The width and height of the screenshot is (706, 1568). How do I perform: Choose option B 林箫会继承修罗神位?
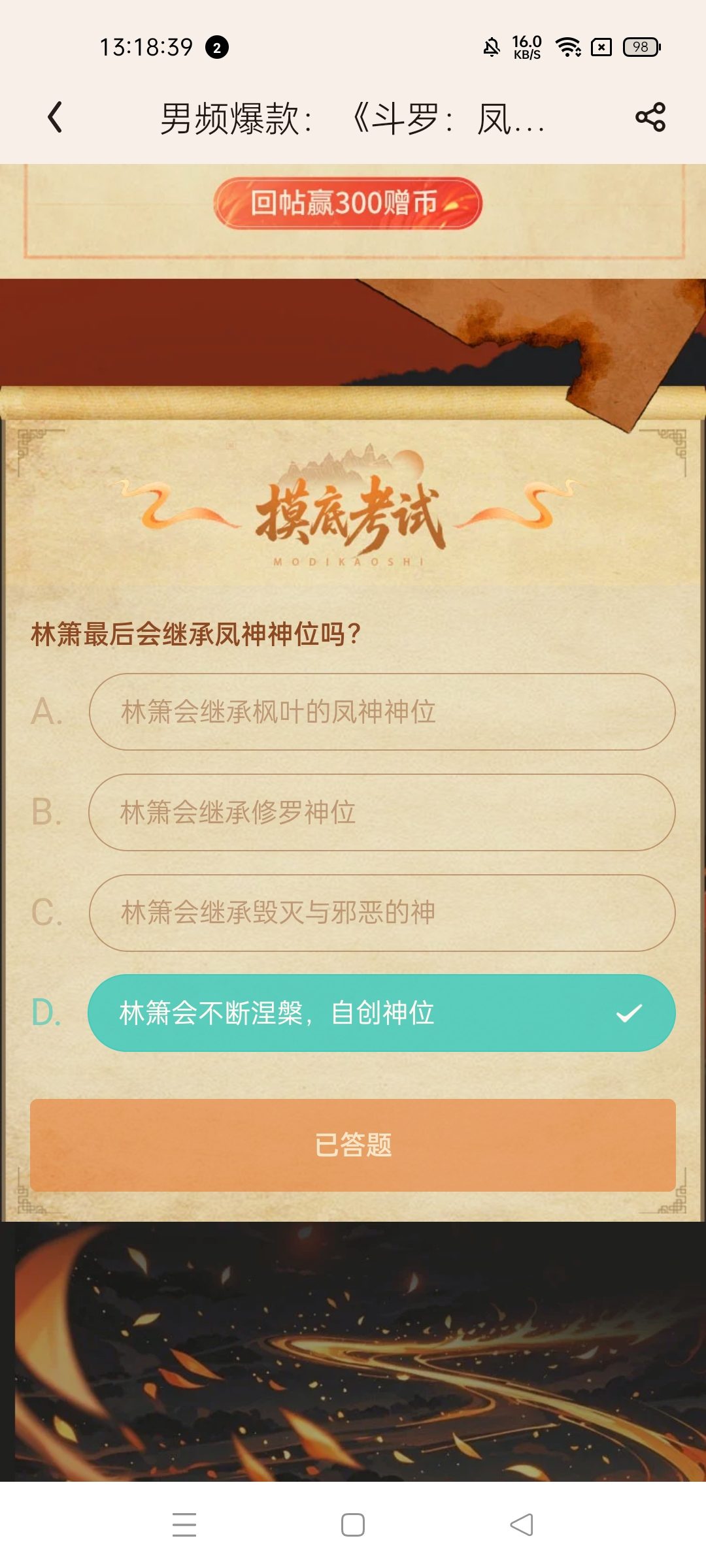click(x=382, y=812)
